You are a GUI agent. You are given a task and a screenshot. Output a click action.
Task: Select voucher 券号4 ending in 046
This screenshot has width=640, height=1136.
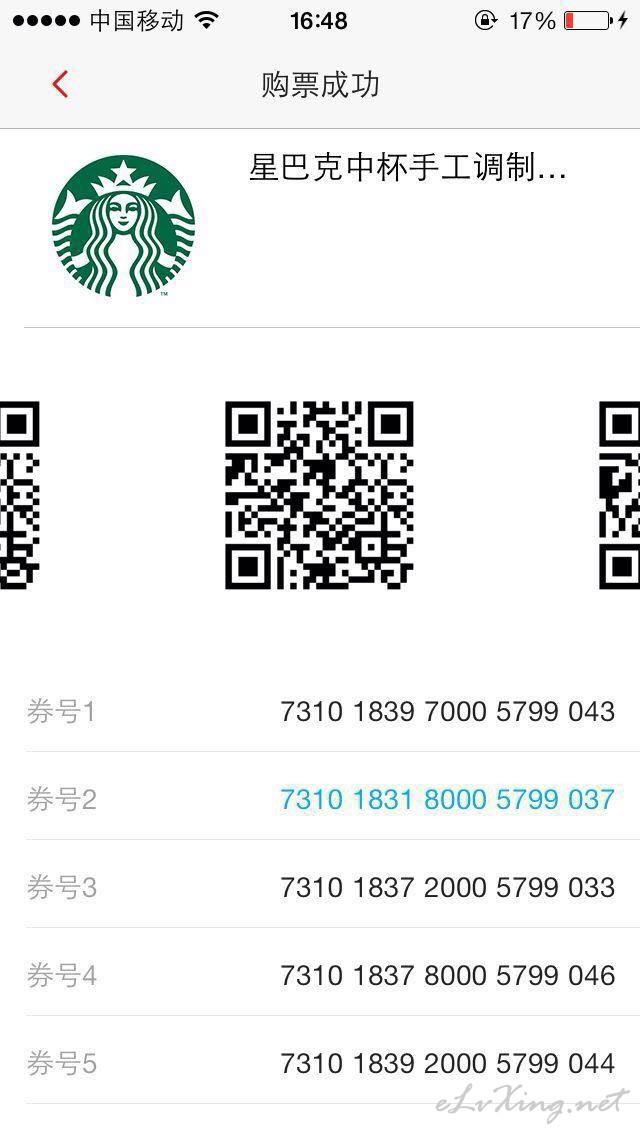[x=322, y=975]
